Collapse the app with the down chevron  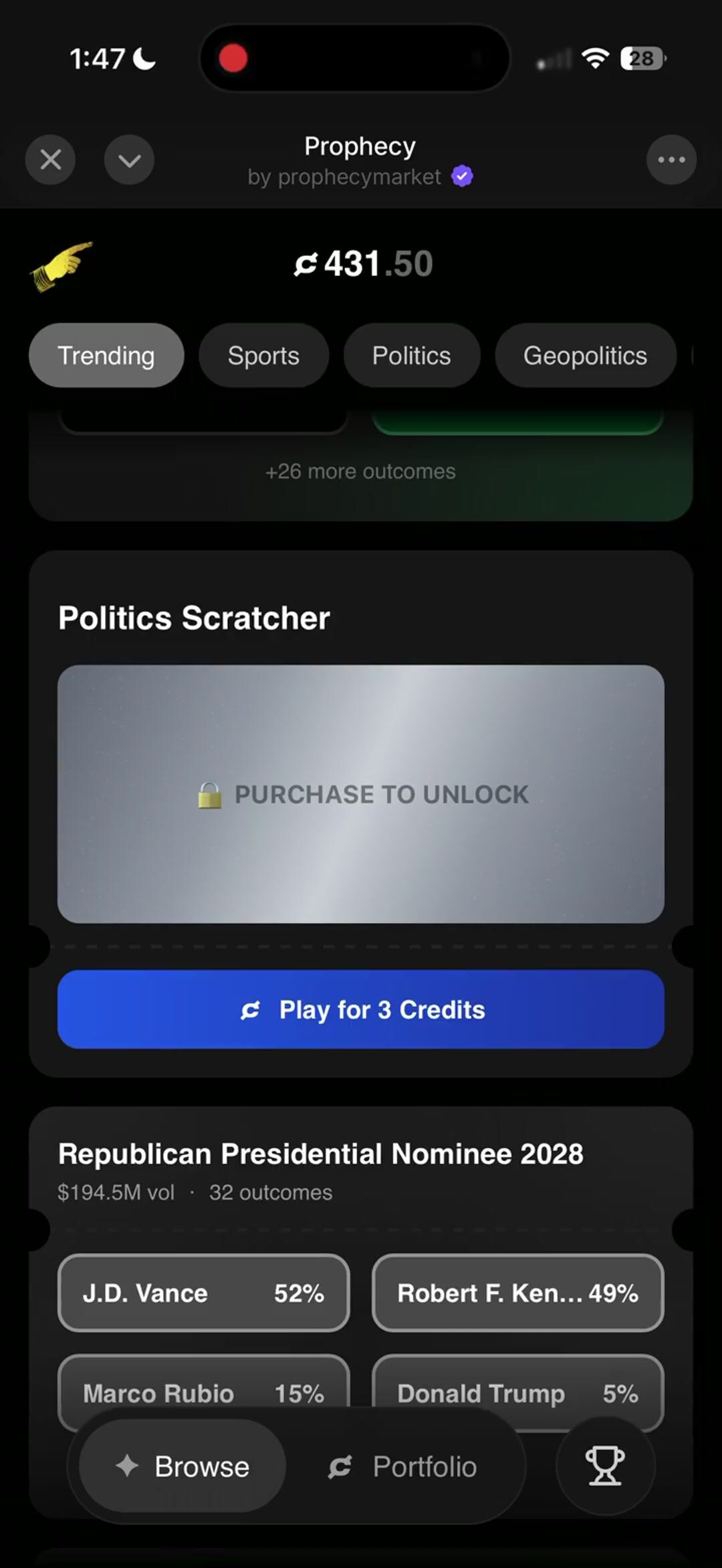tap(129, 160)
